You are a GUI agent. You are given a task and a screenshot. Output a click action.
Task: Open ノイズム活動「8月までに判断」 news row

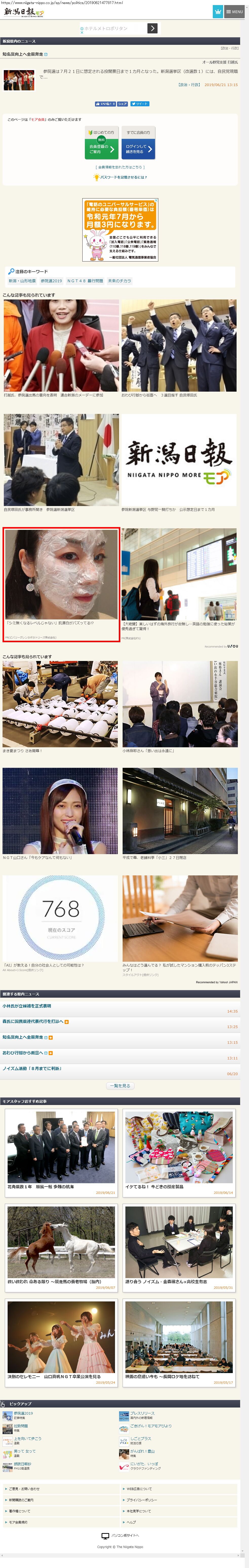[x=32, y=1068]
